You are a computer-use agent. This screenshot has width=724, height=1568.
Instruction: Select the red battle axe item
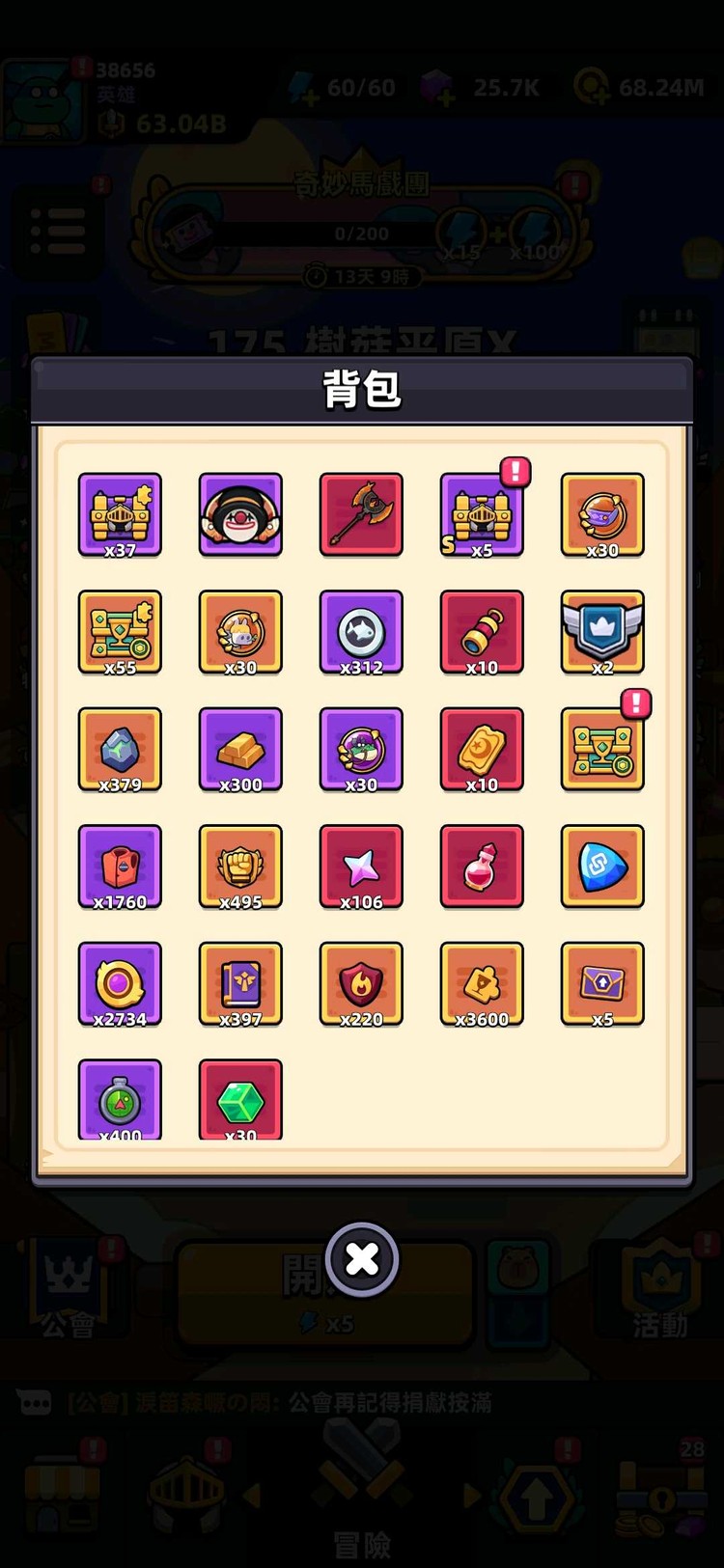(x=361, y=514)
